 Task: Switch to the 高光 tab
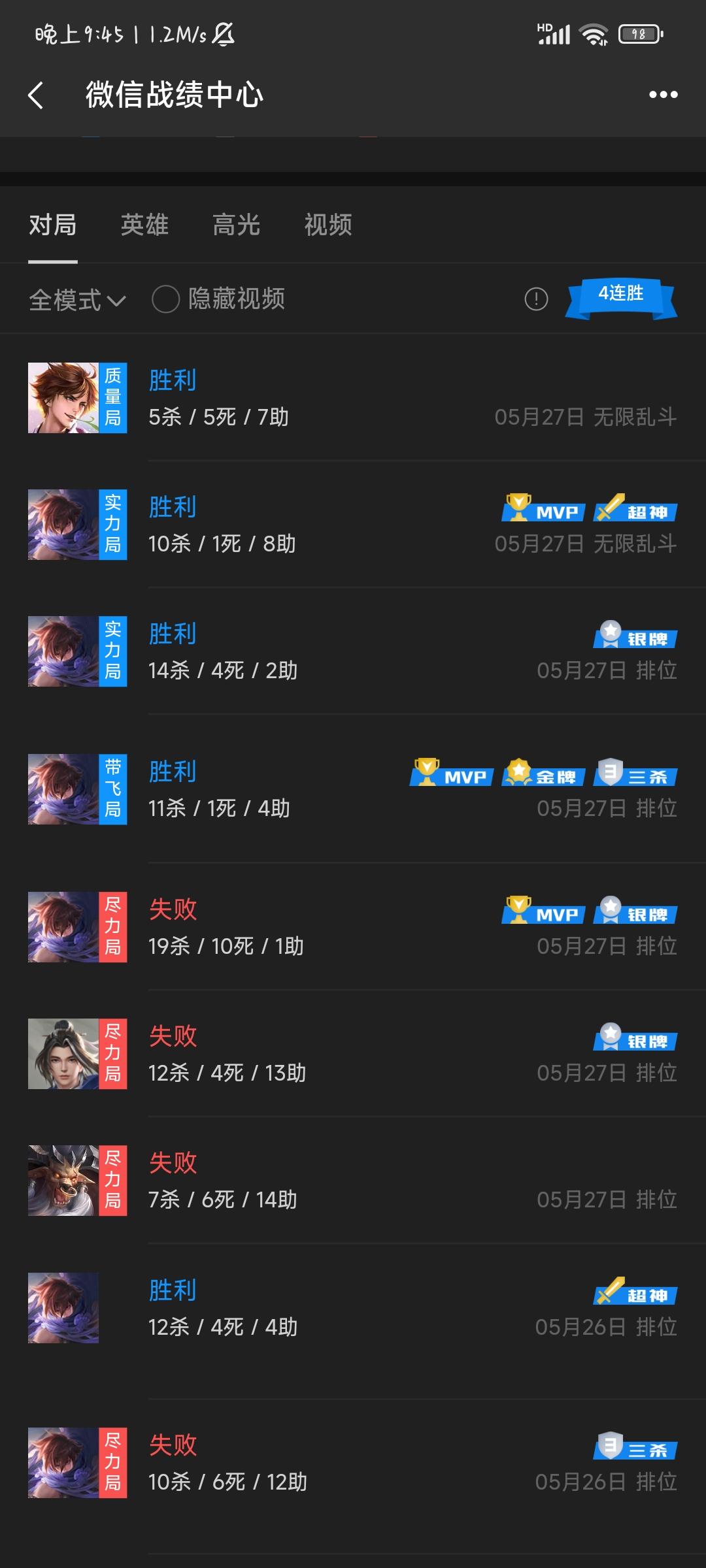click(x=236, y=225)
